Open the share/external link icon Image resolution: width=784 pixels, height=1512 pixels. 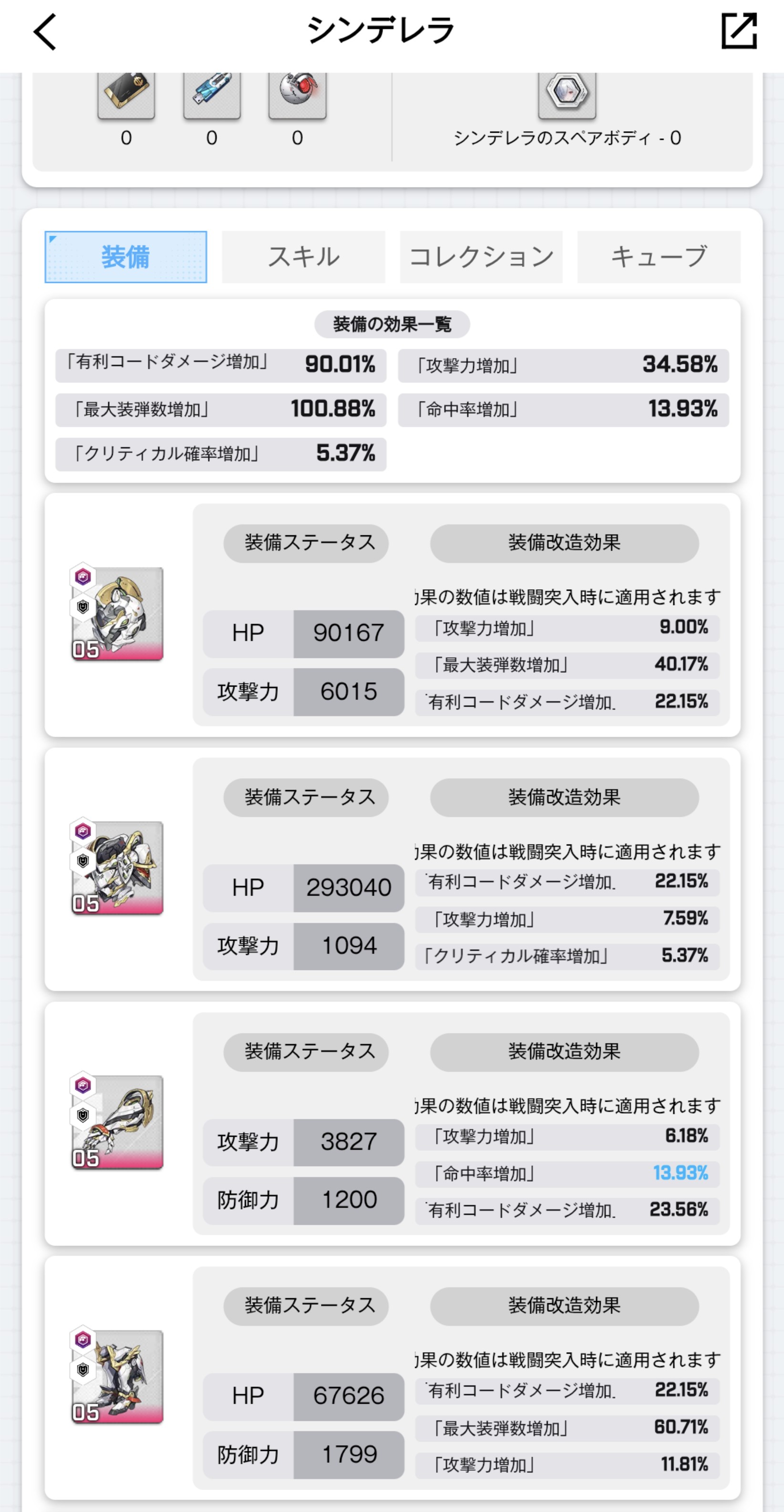pos(739,31)
